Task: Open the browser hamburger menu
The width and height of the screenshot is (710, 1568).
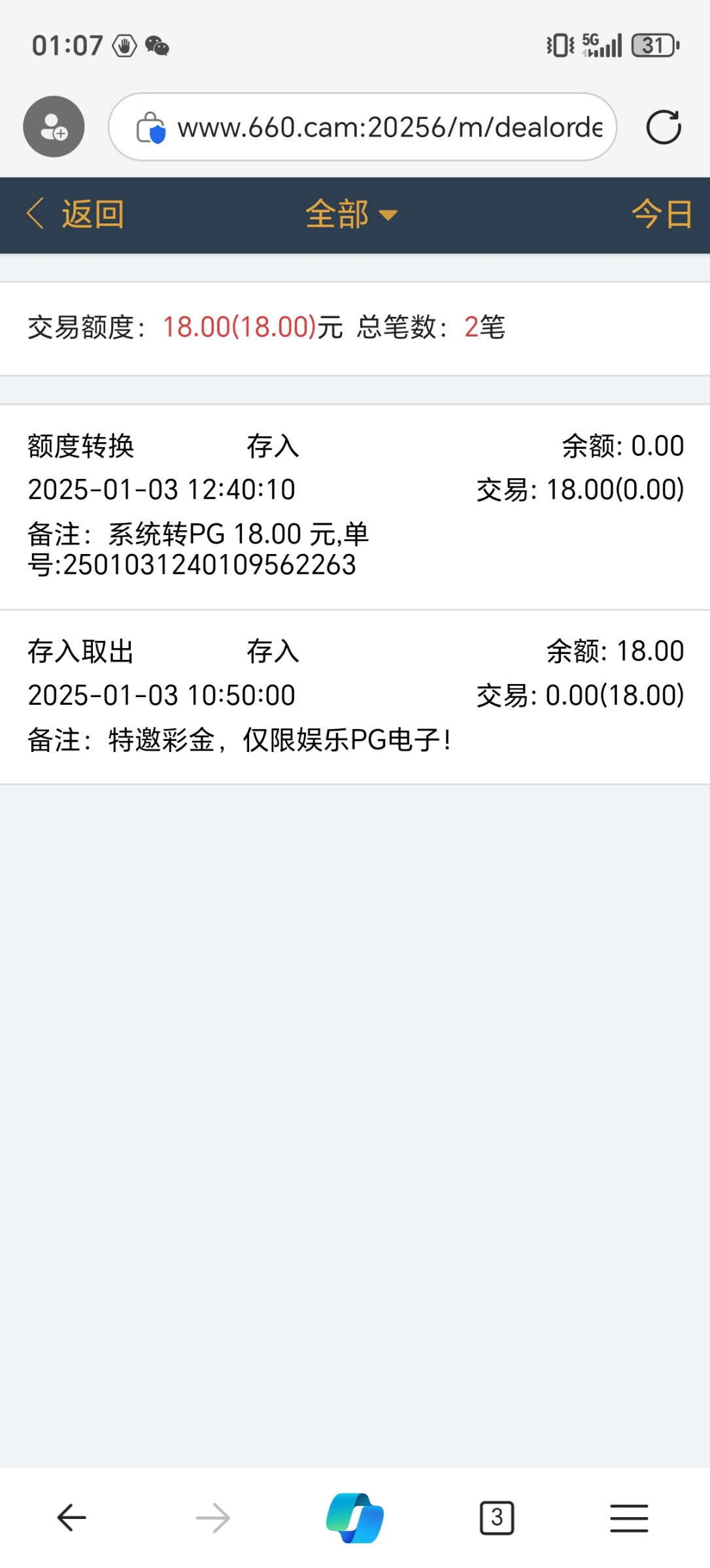Action: tap(629, 1517)
